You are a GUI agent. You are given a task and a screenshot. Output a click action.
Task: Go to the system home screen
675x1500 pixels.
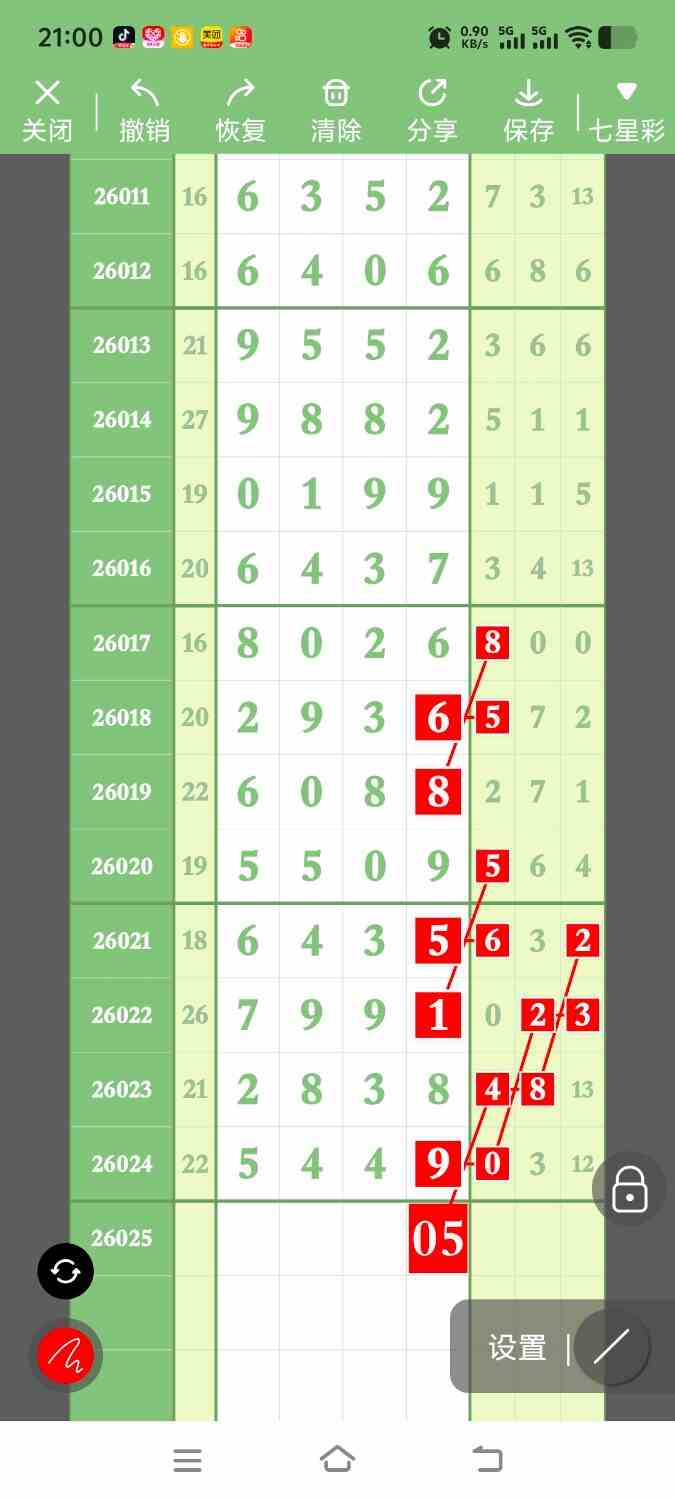point(337,1460)
